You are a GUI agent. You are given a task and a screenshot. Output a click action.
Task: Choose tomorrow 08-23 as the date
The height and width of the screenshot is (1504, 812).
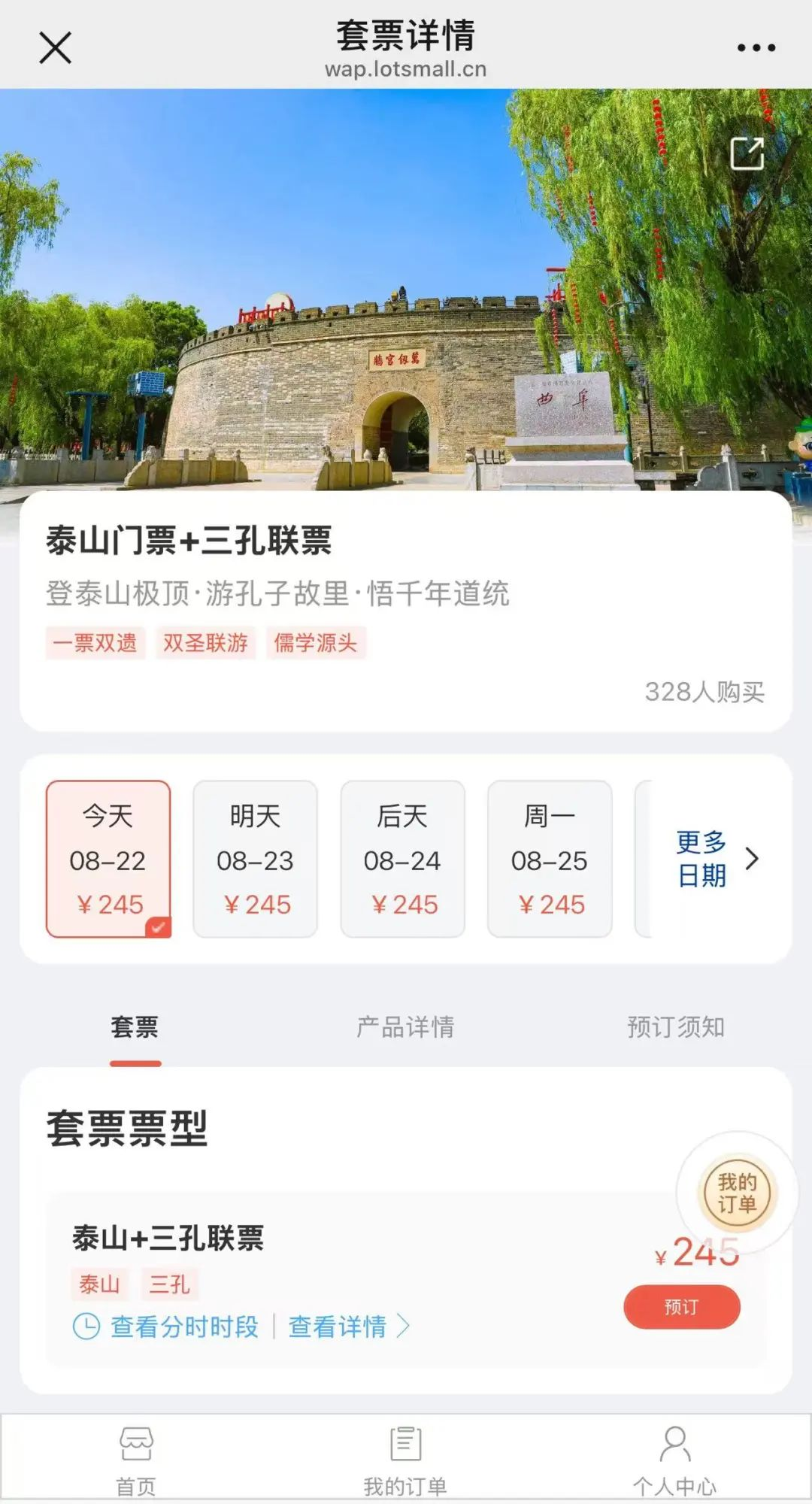tap(255, 859)
